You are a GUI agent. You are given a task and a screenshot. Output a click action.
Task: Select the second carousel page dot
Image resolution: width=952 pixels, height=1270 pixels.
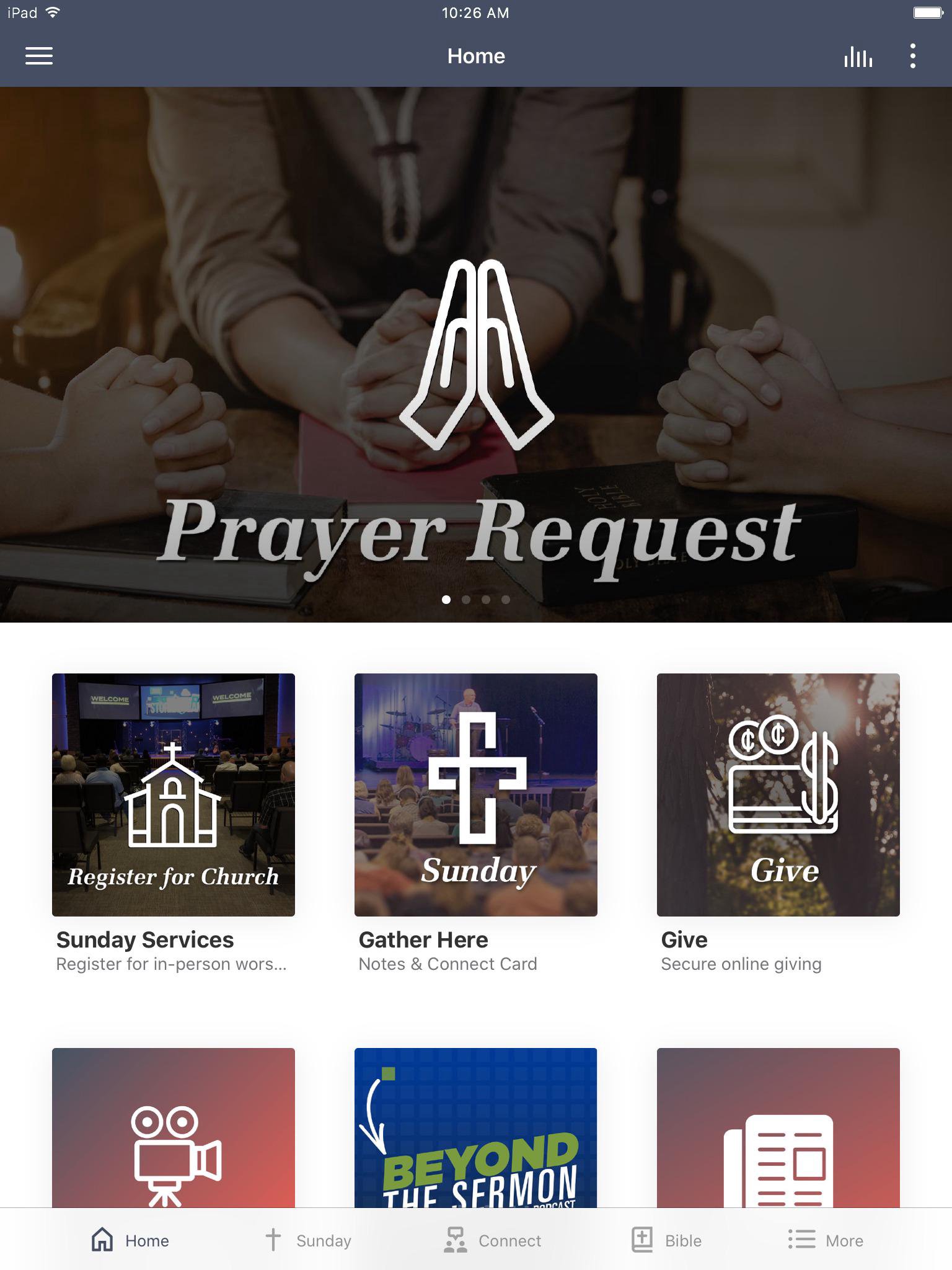(467, 599)
